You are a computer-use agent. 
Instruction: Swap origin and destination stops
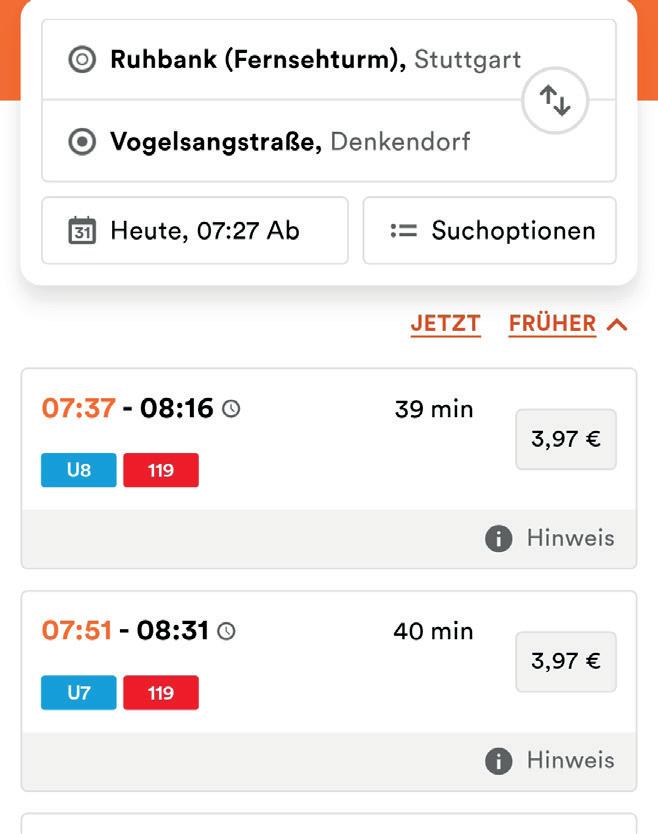click(x=555, y=100)
